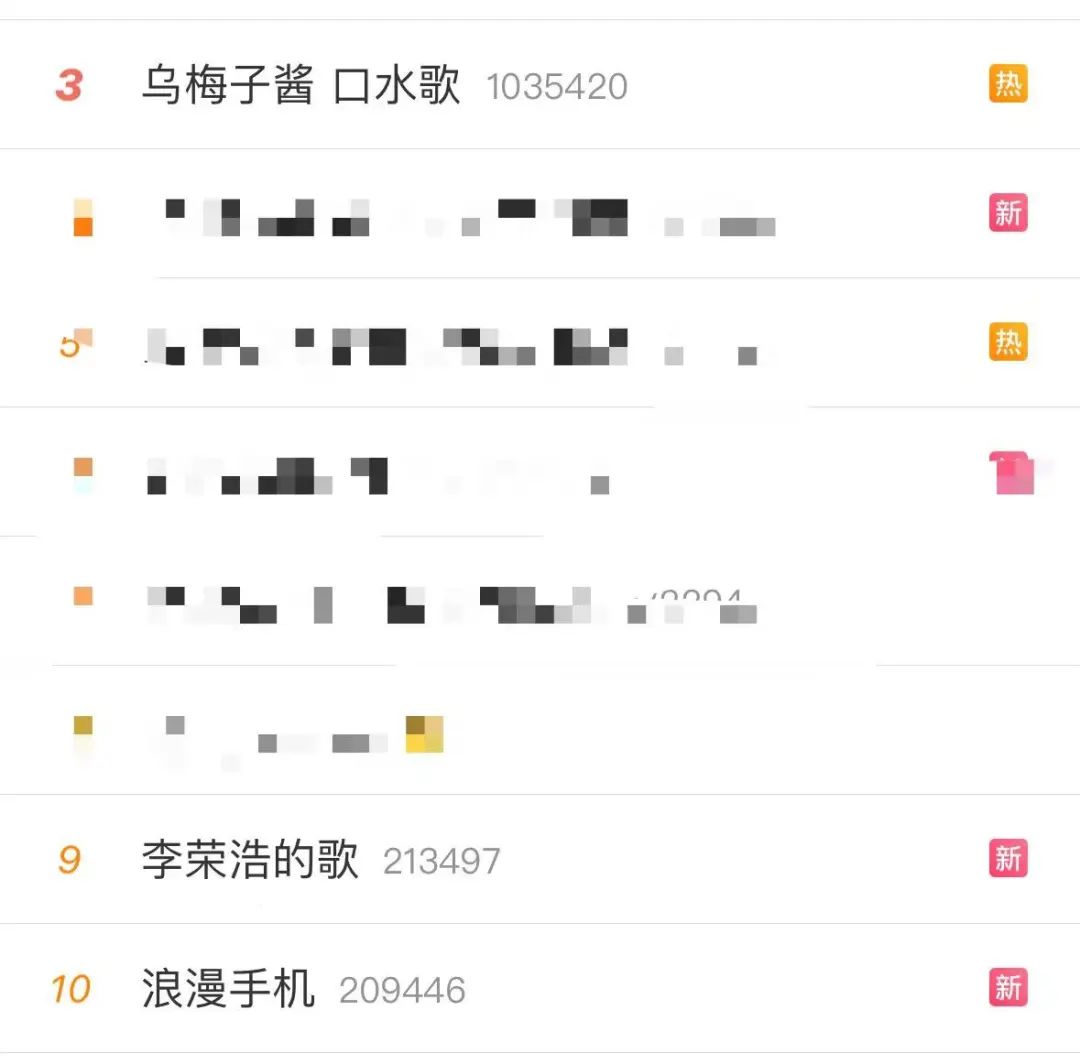Open the trending topic 李荣浩的歌
The width and height of the screenshot is (1080, 1064).
tap(250, 860)
